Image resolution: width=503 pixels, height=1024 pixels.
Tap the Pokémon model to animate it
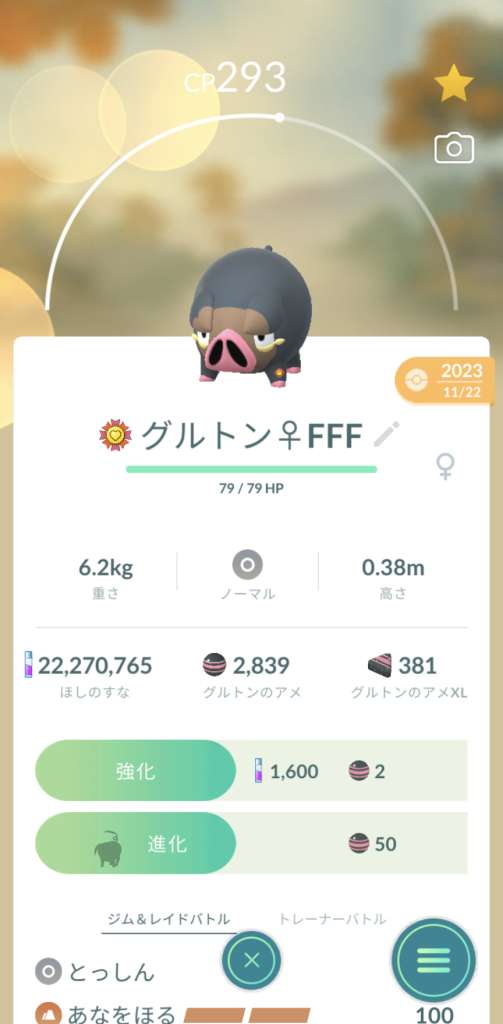tap(250, 316)
